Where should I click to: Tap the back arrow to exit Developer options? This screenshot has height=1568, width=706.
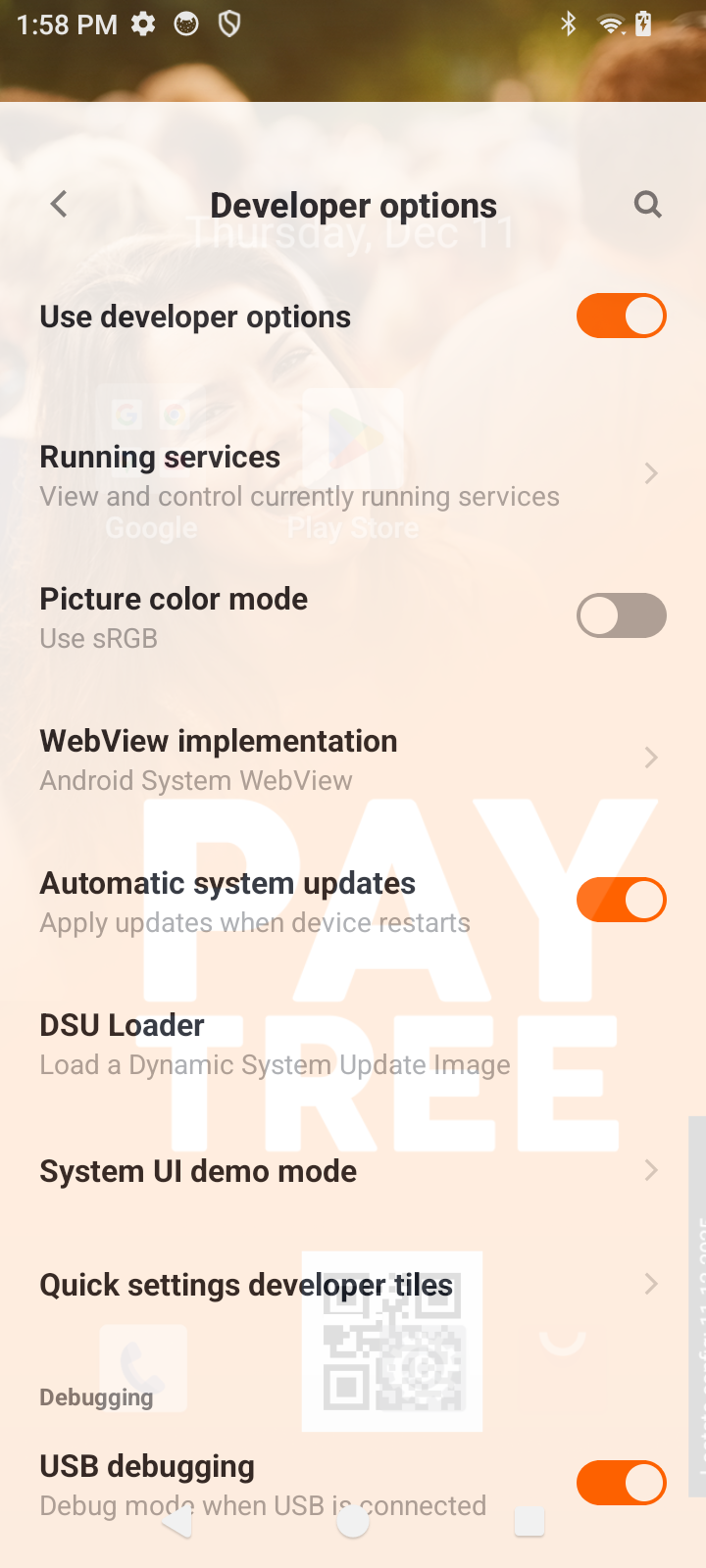point(58,204)
